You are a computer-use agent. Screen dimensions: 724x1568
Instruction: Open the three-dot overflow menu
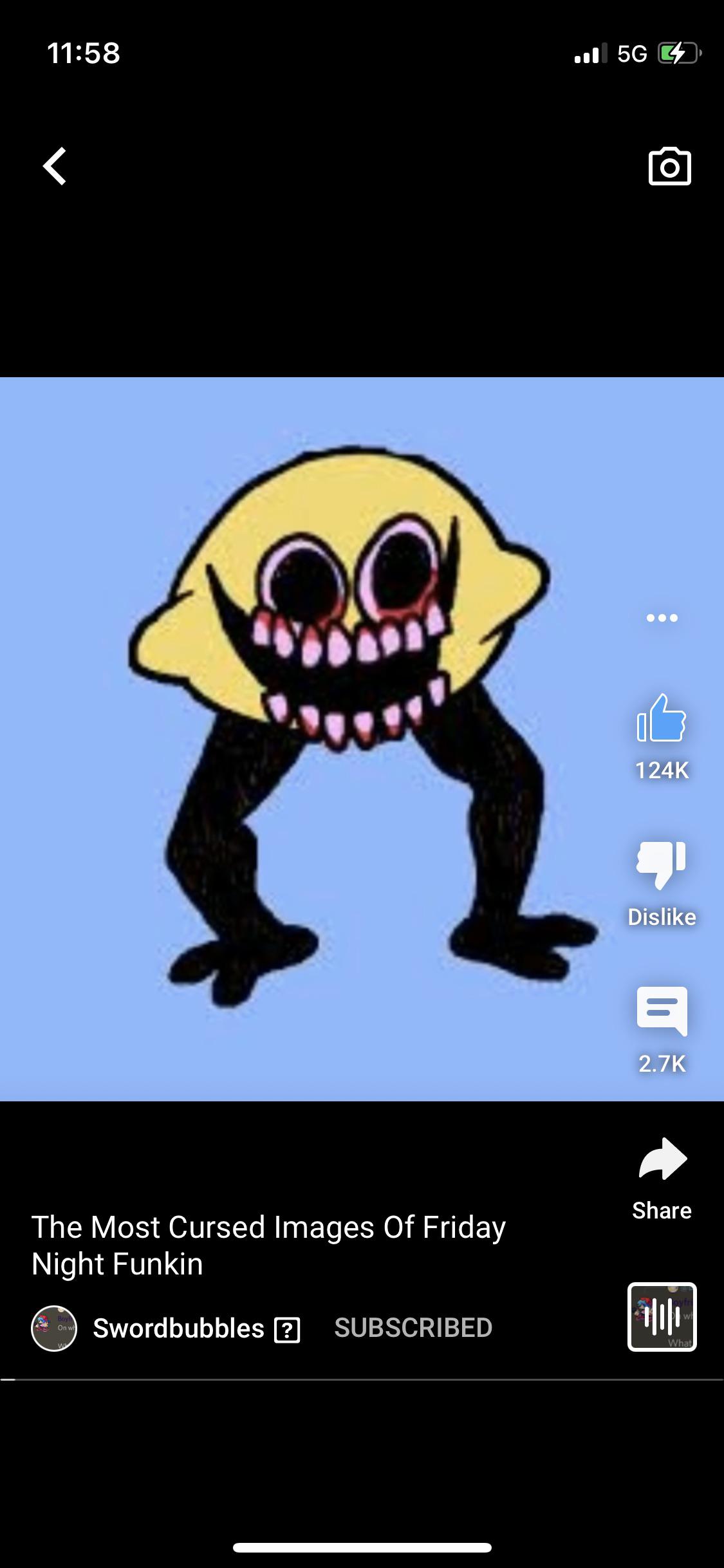[662, 618]
